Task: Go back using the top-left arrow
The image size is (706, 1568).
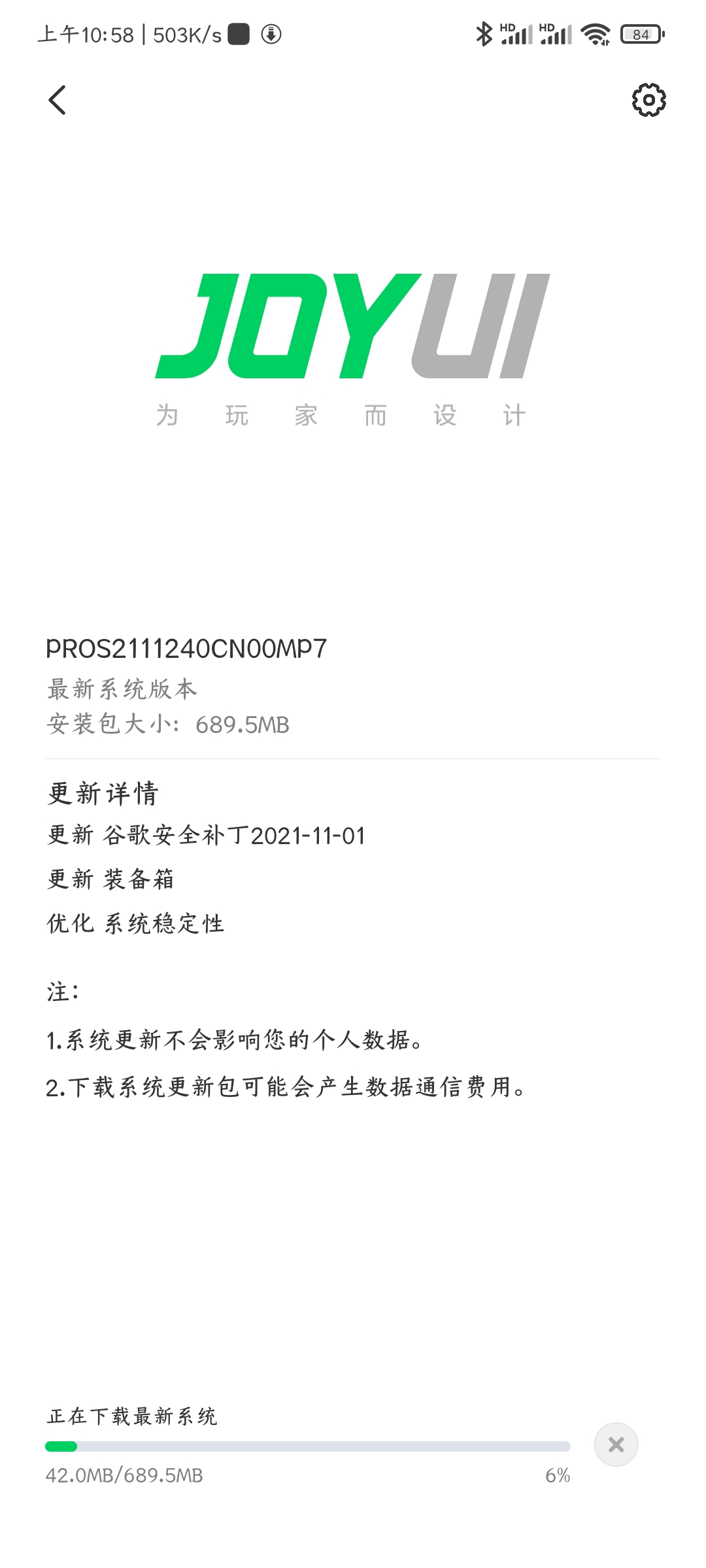Action: pyautogui.click(x=58, y=100)
